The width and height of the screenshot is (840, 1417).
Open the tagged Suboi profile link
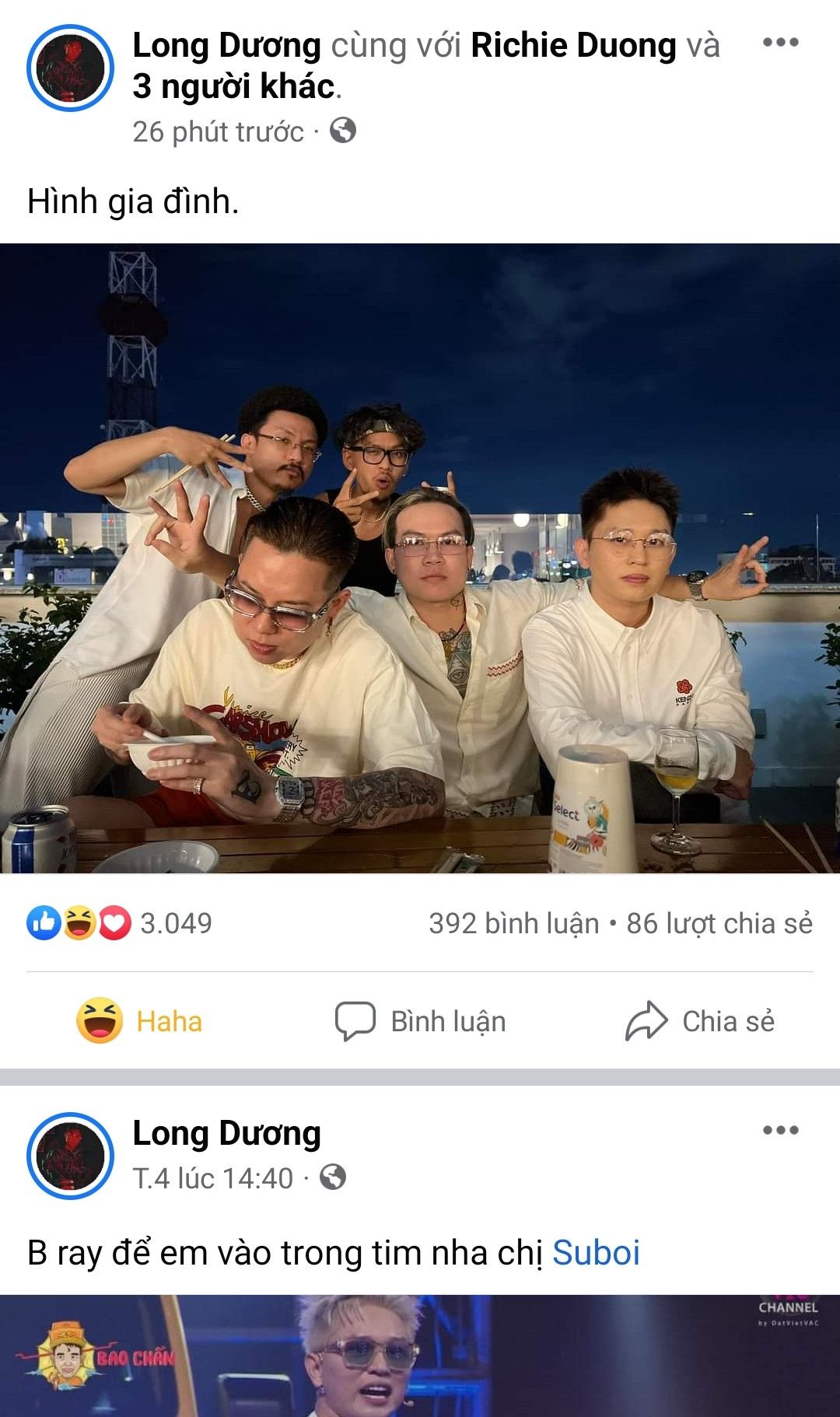click(596, 1253)
